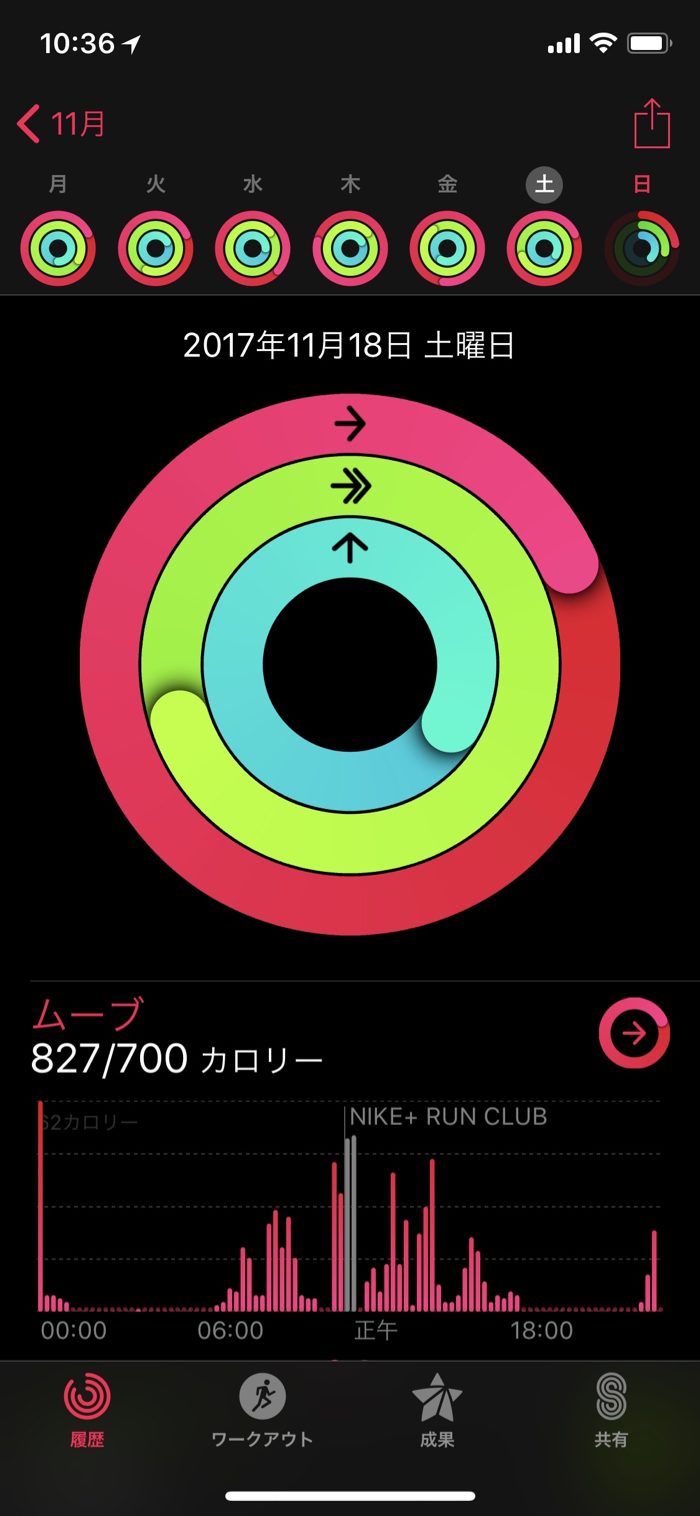Open the ワークアウト tab

pos(262,1410)
